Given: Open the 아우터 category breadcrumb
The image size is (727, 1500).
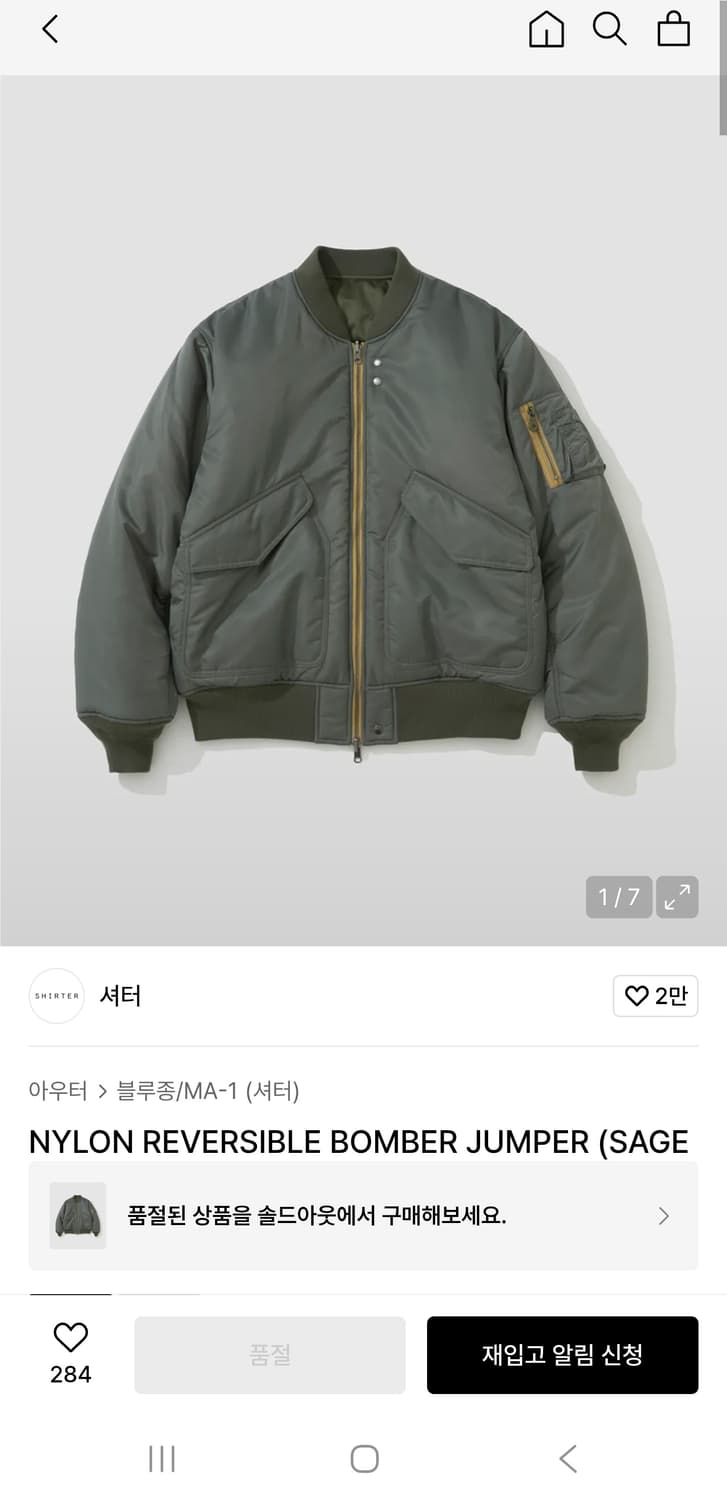Looking at the screenshot, I should [56, 1092].
